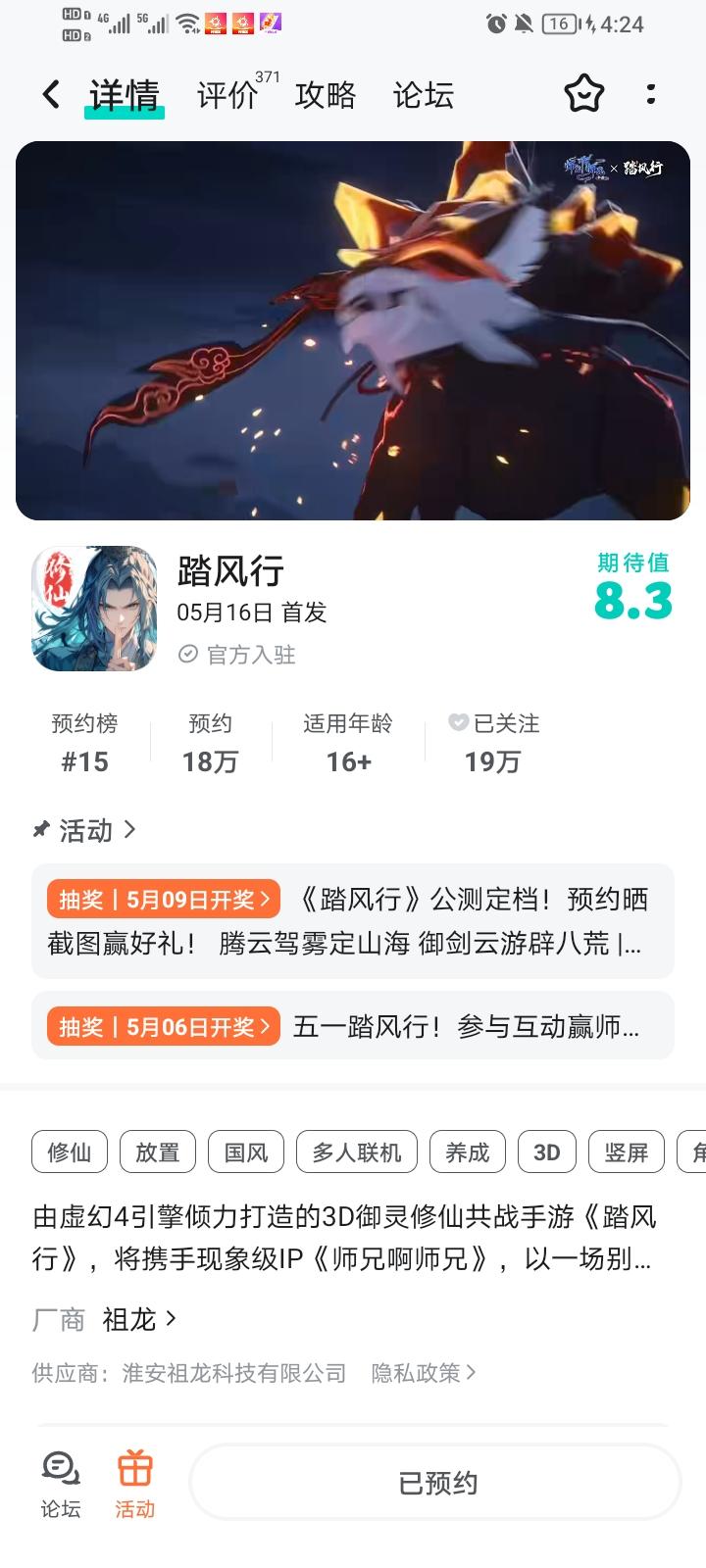Select the 国风 tag chip
Image resolution: width=706 pixels, height=1568 pixels.
pos(246,1152)
